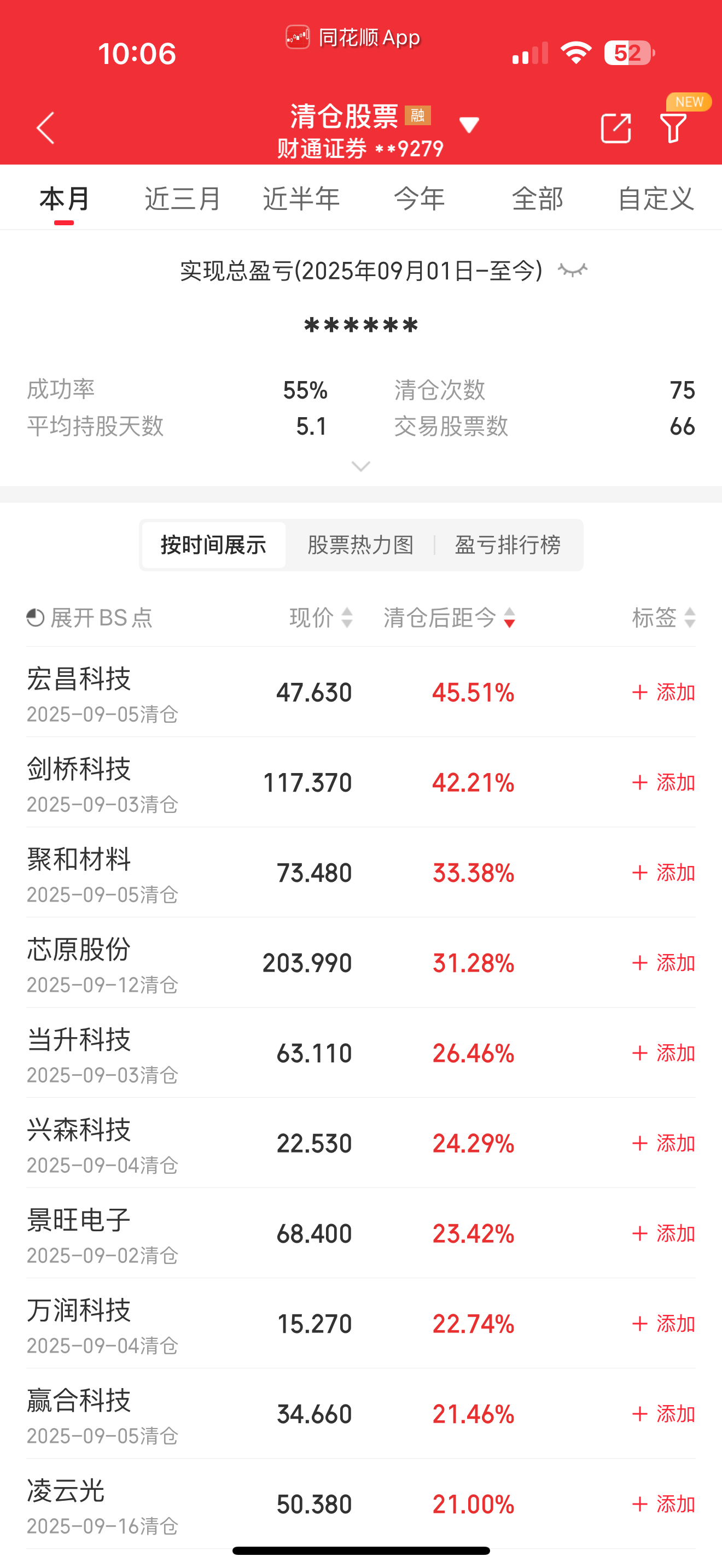Switch to the 近半年 tab
Screen dimensions: 722x1568
tap(301, 198)
